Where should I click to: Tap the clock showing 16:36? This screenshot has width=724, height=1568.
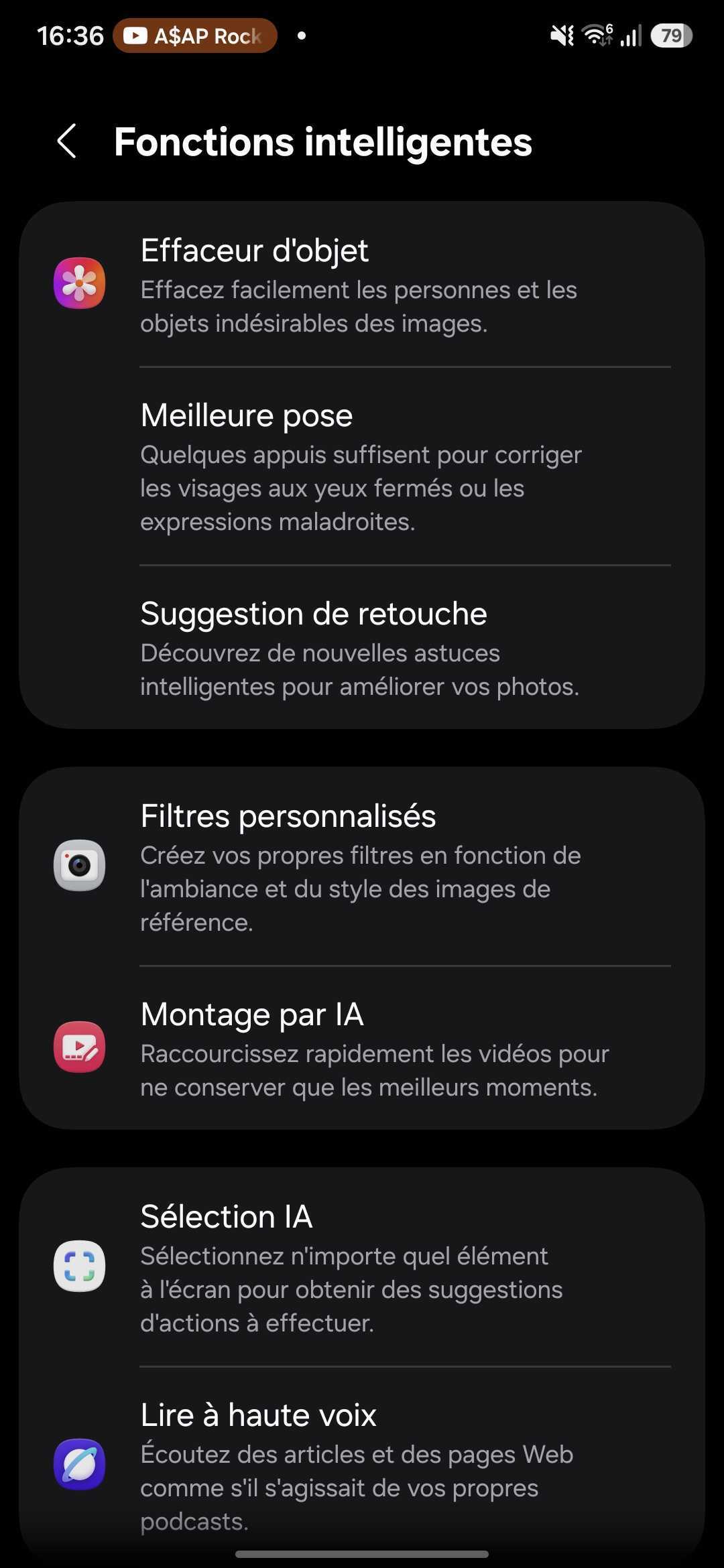[71, 36]
